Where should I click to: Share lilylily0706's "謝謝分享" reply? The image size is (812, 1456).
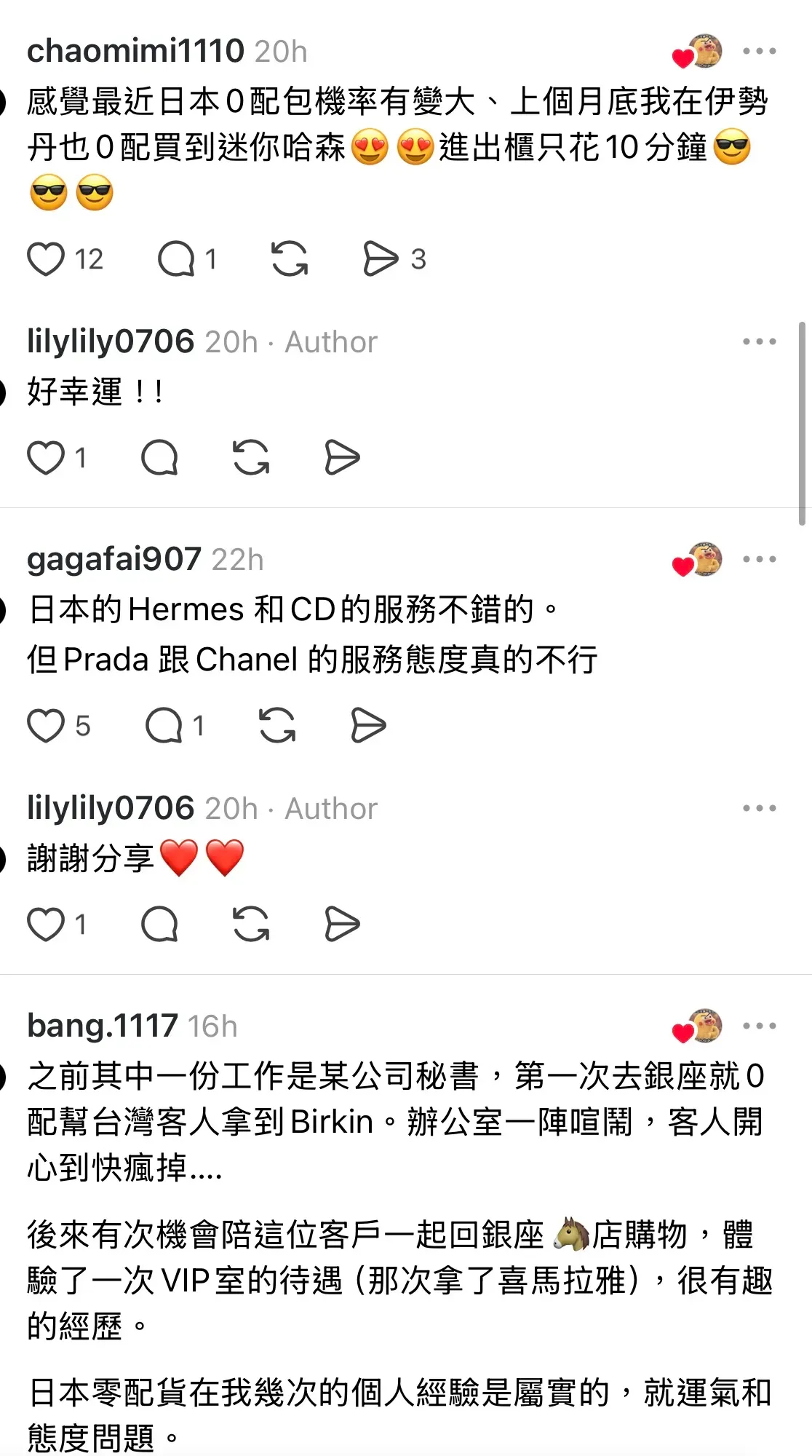pyautogui.click(x=342, y=925)
